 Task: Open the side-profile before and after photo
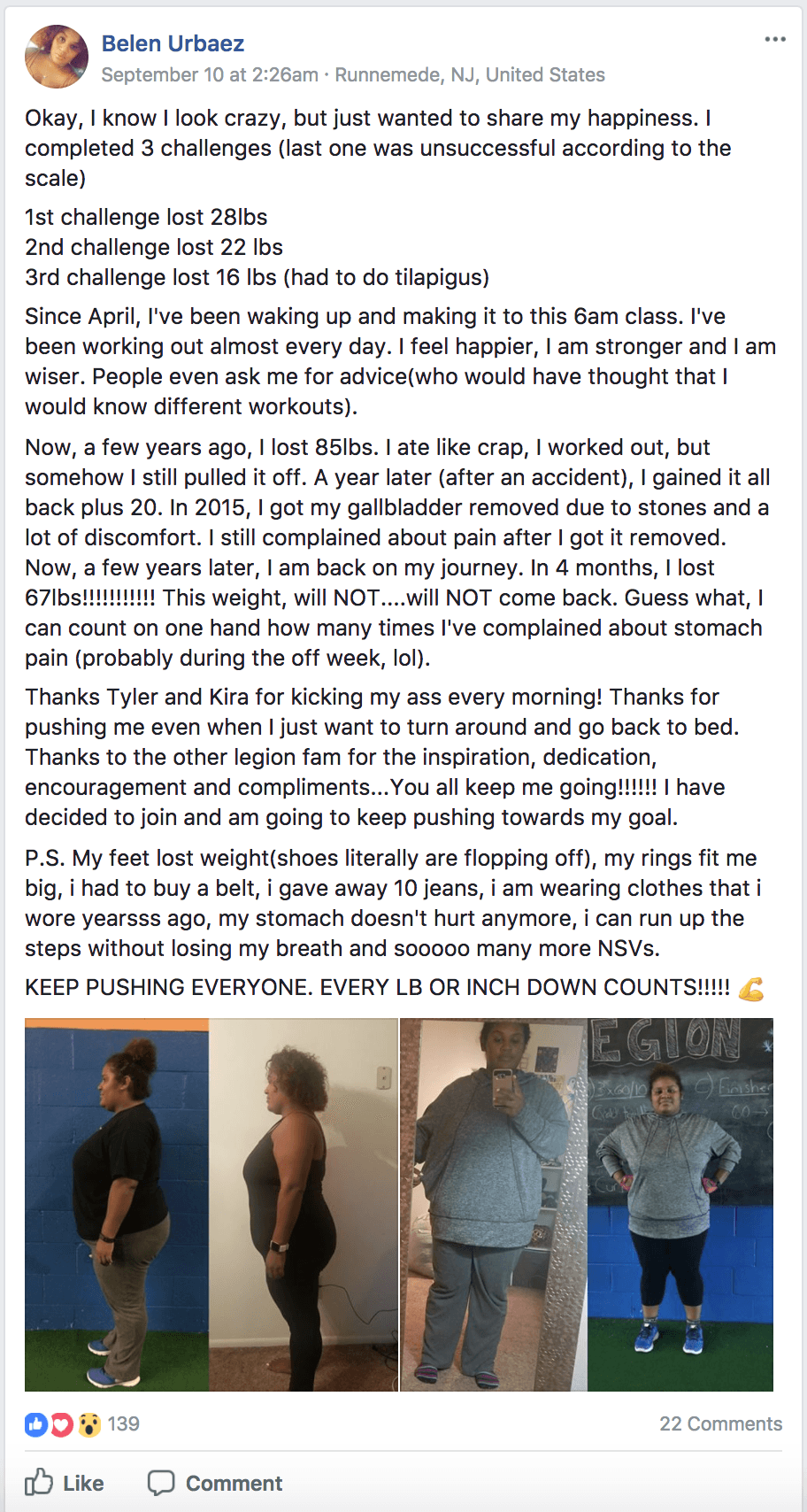(x=211, y=1205)
